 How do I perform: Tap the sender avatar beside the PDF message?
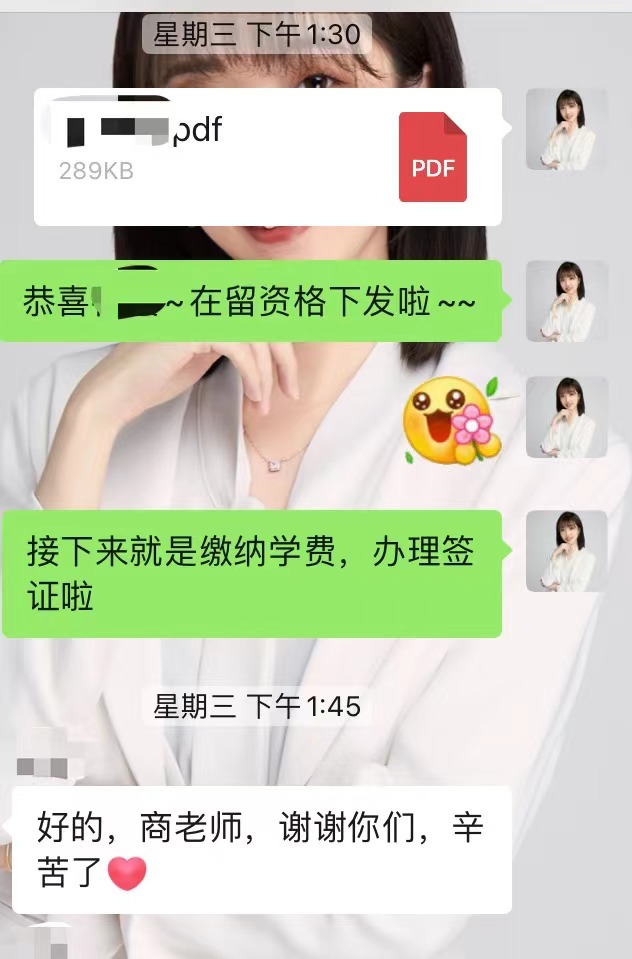click(566, 129)
